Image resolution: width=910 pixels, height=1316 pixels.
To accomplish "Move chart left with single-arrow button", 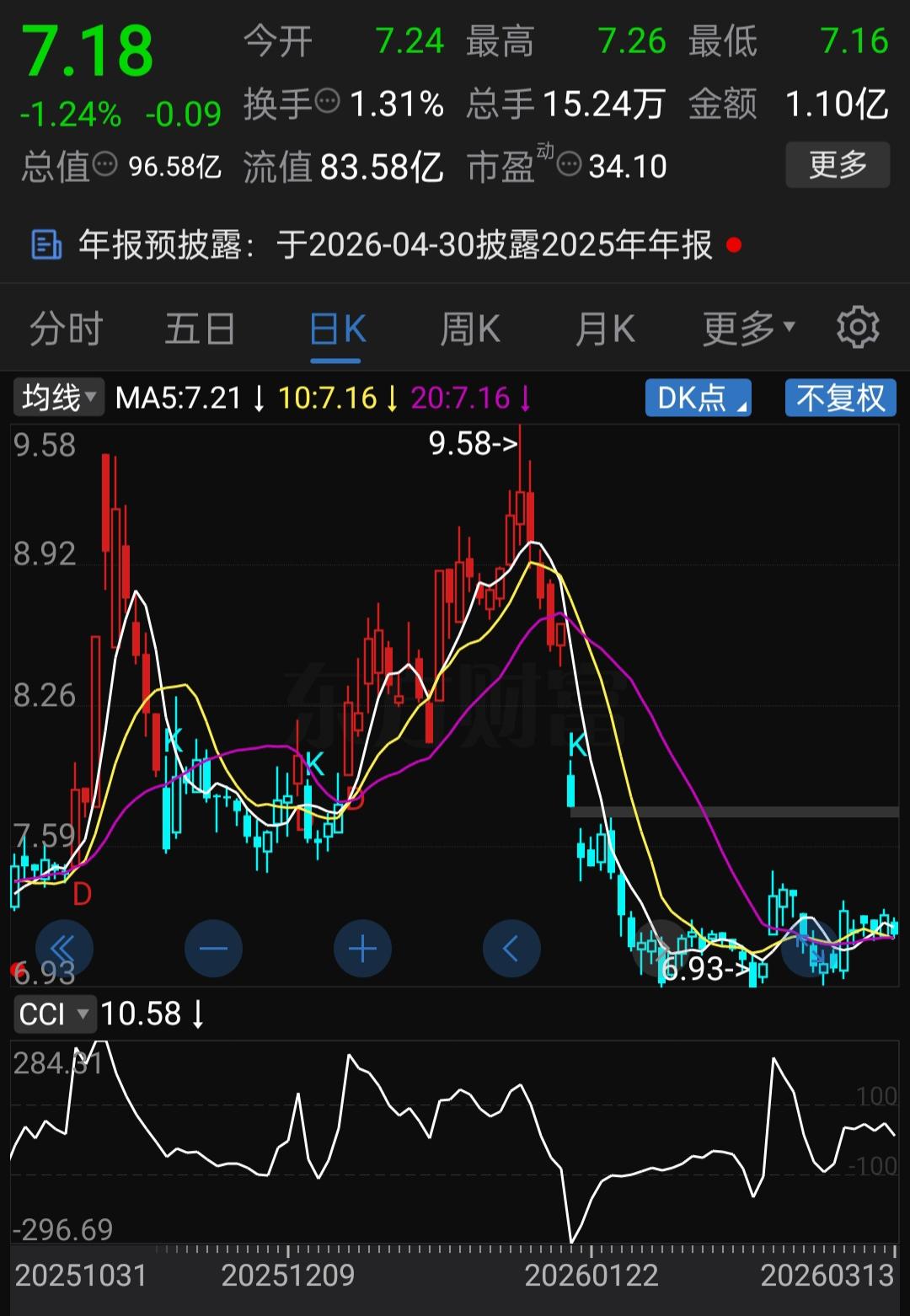I will click(x=511, y=950).
